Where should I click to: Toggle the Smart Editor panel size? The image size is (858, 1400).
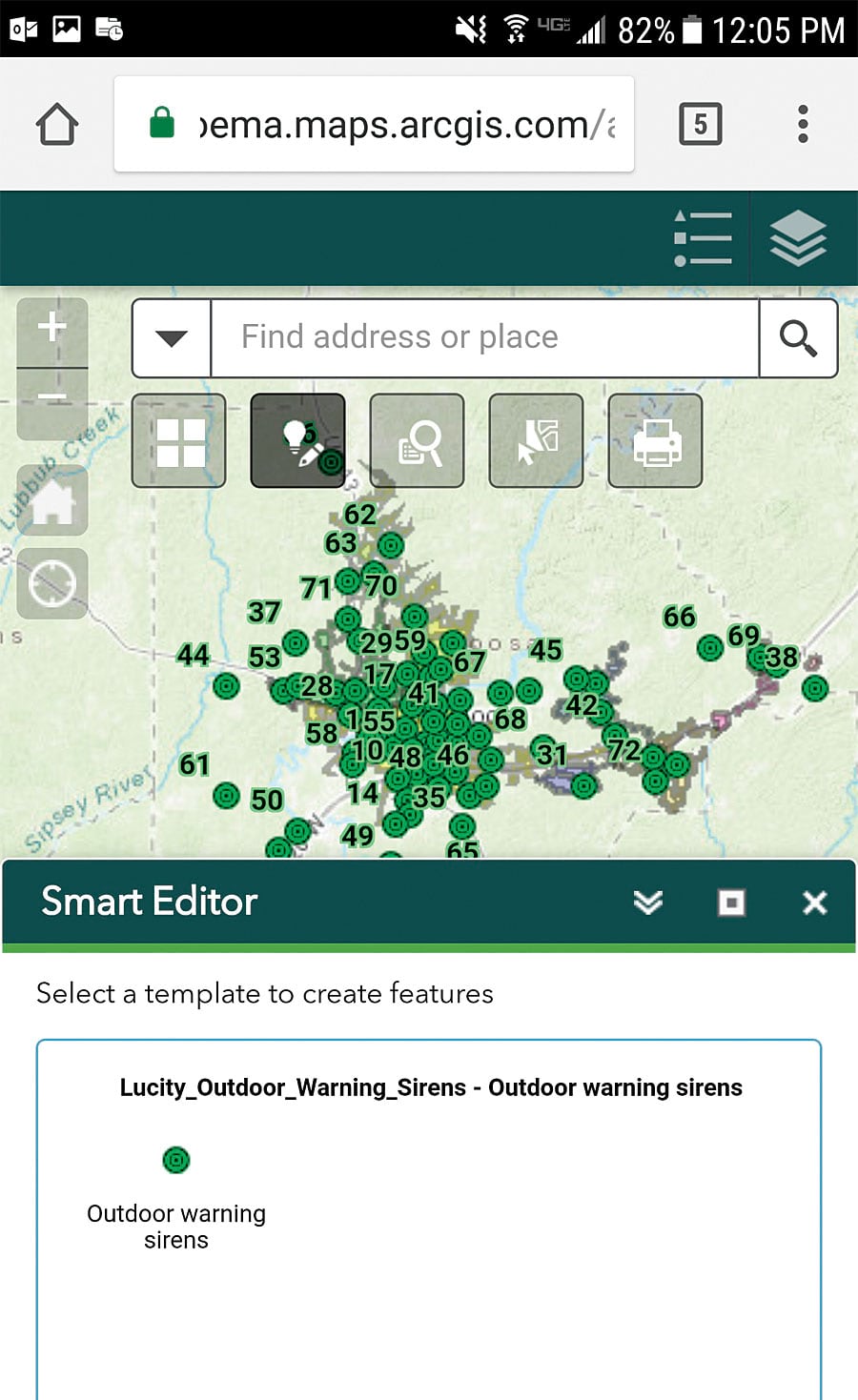point(730,903)
